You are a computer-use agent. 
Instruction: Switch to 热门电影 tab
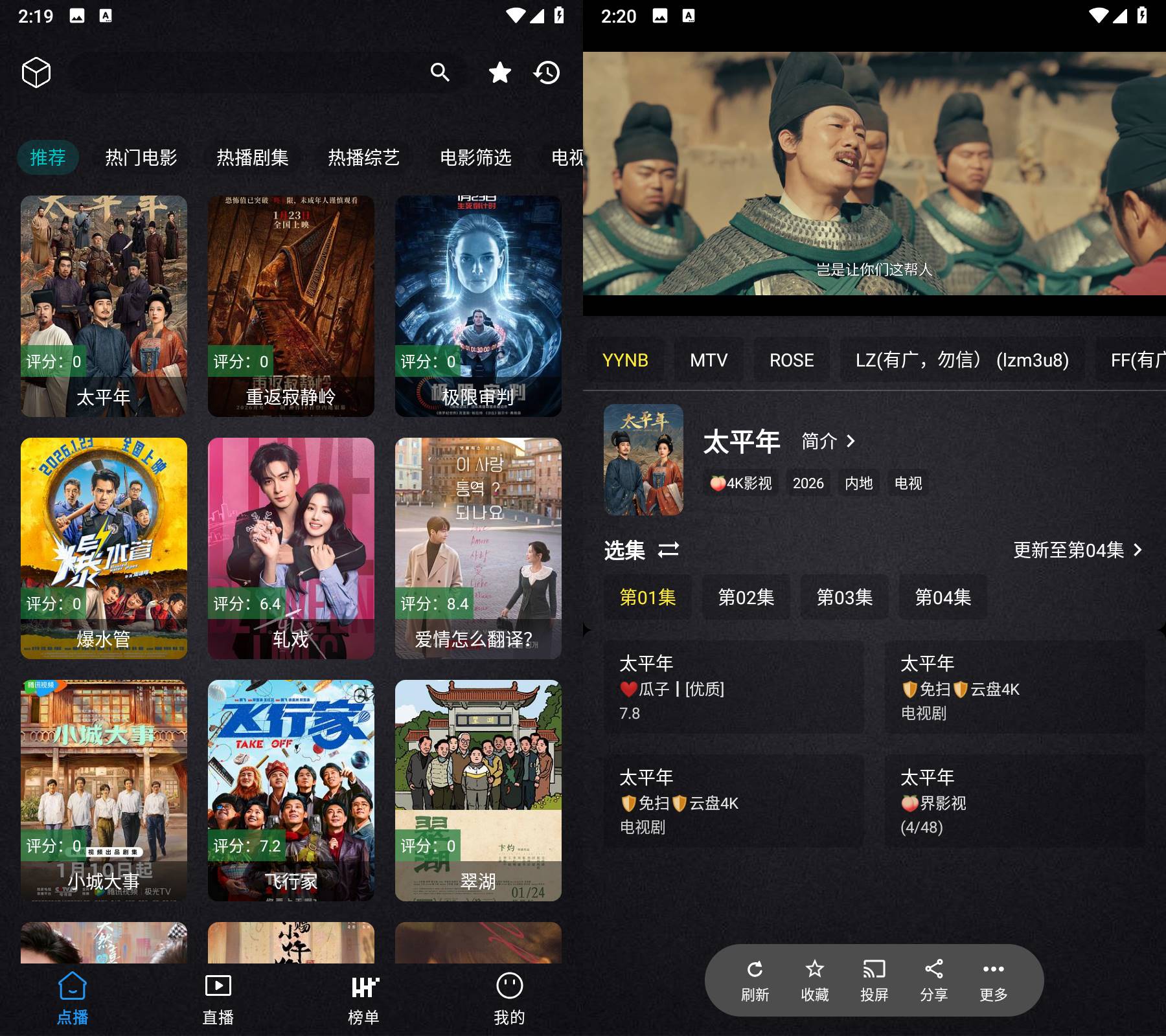pyautogui.click(x=141, y=157)
